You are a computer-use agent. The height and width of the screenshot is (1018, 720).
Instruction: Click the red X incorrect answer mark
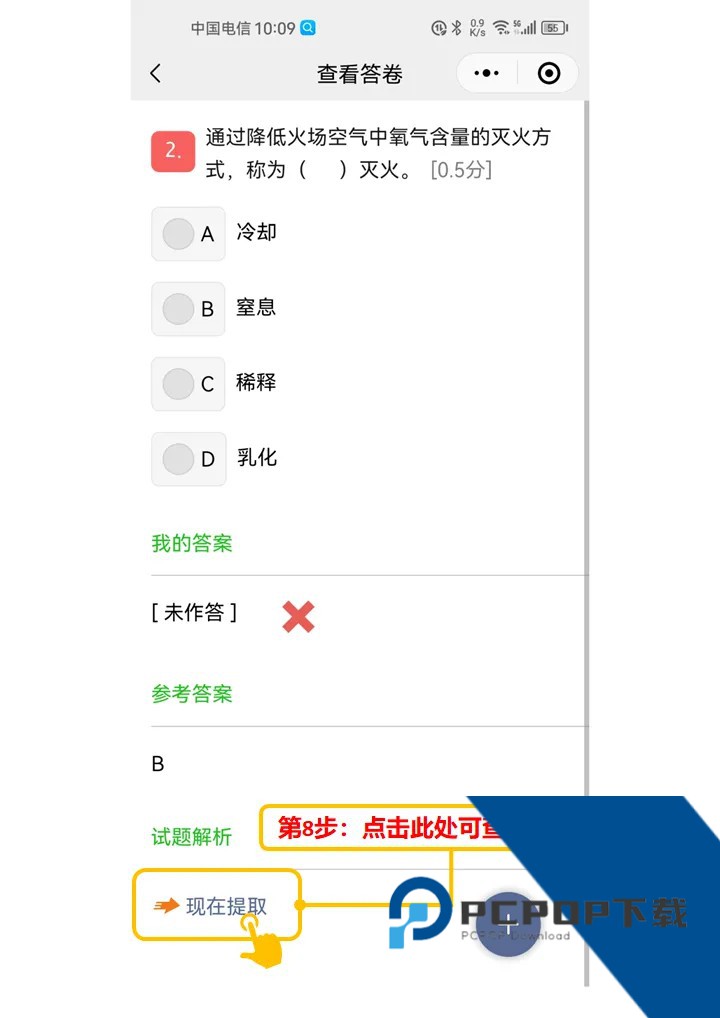click(x=299, y=616)
